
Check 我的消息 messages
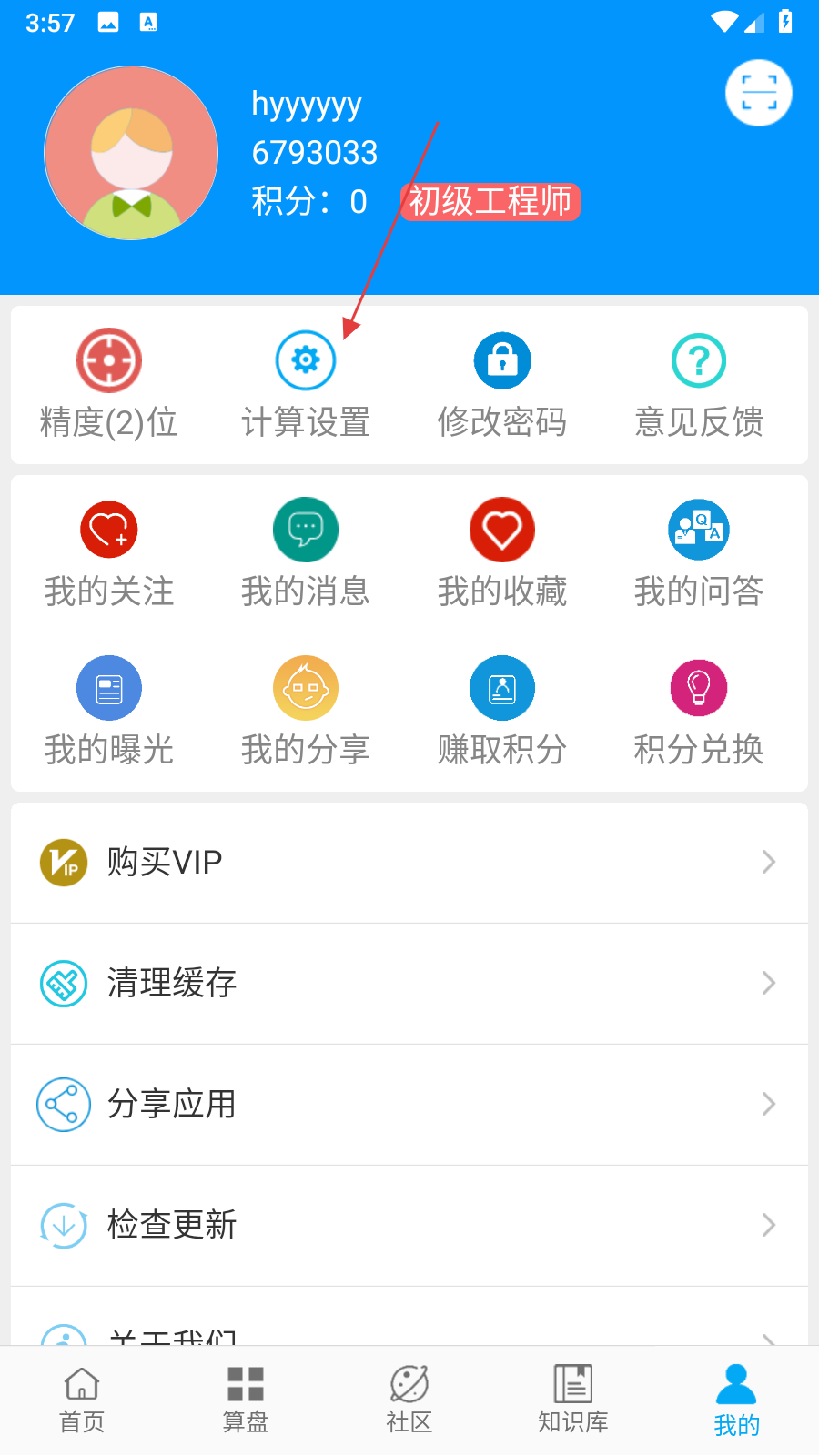click(x=306, y=553)
